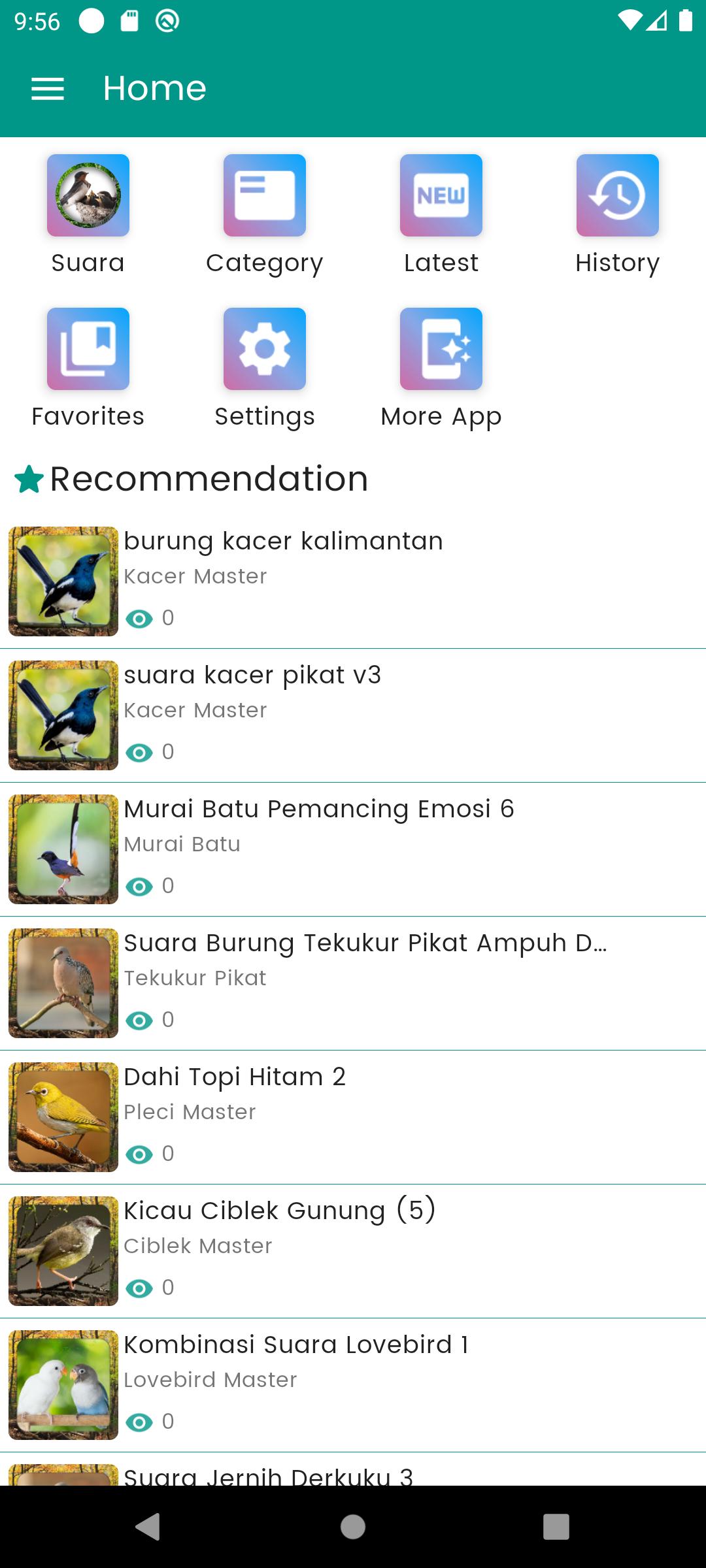Open Murai Batu Pemancing Emosi 6
The image size is (706, 1568).
pos(353,849)
